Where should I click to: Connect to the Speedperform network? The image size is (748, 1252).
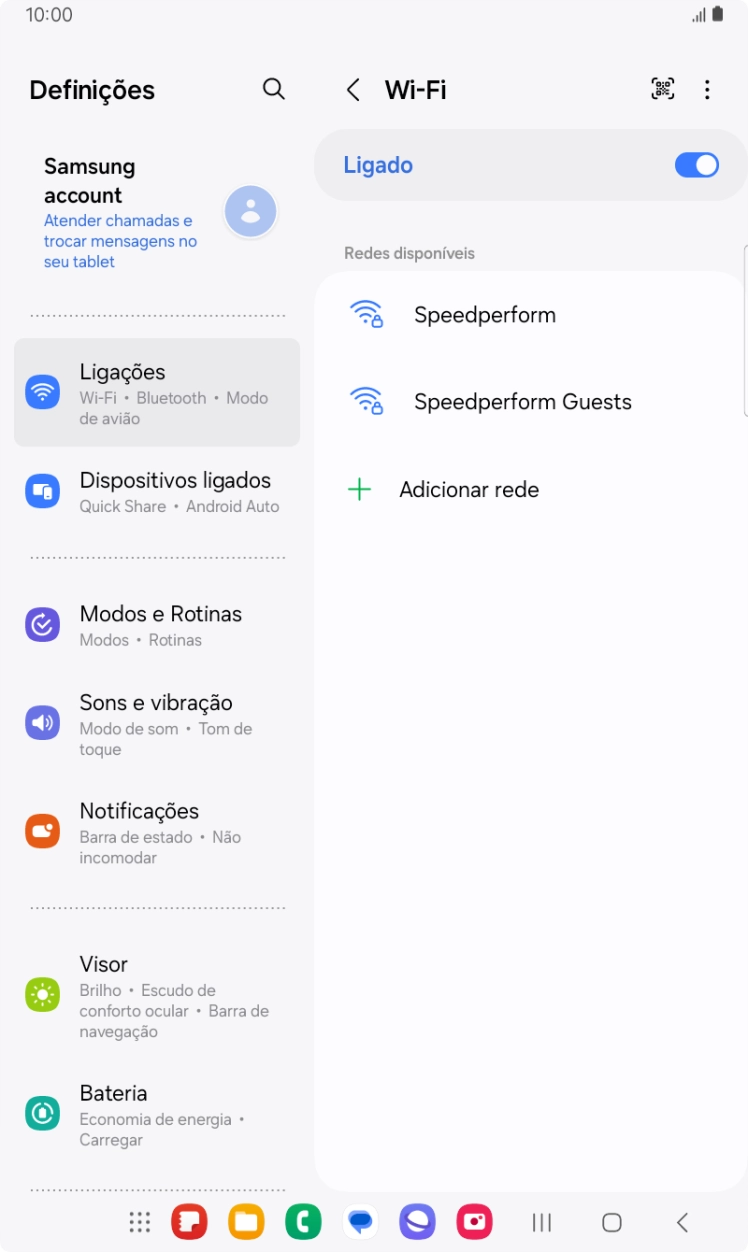(x=484, y=314)
